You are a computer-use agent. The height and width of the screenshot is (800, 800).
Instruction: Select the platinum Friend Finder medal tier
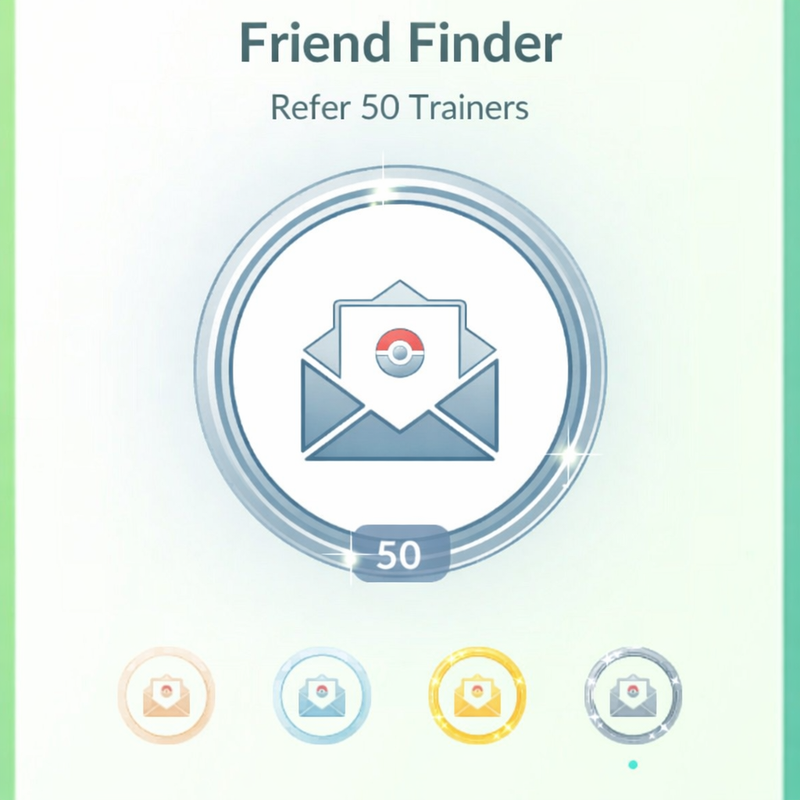[632, 695]
